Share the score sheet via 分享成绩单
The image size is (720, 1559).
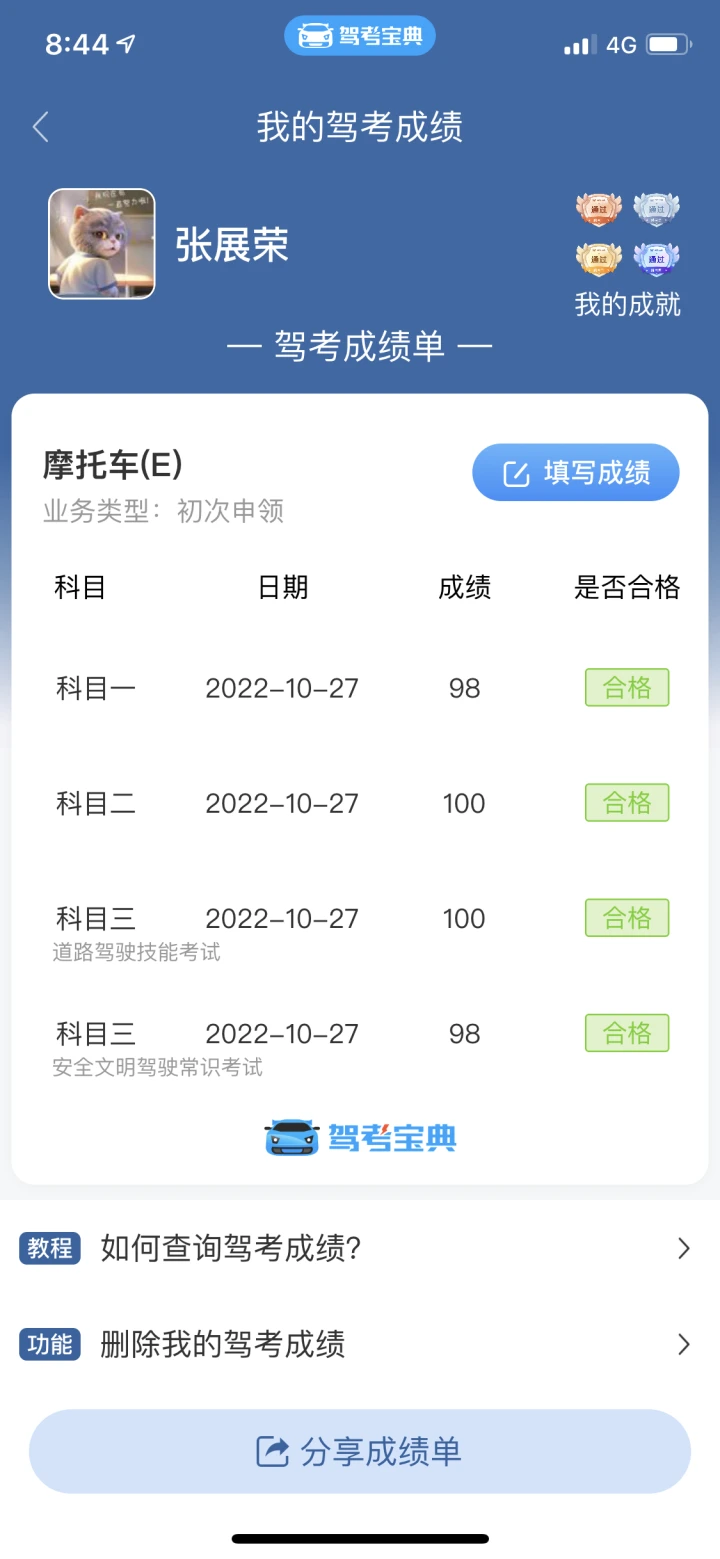click(x=360, y=1451)
